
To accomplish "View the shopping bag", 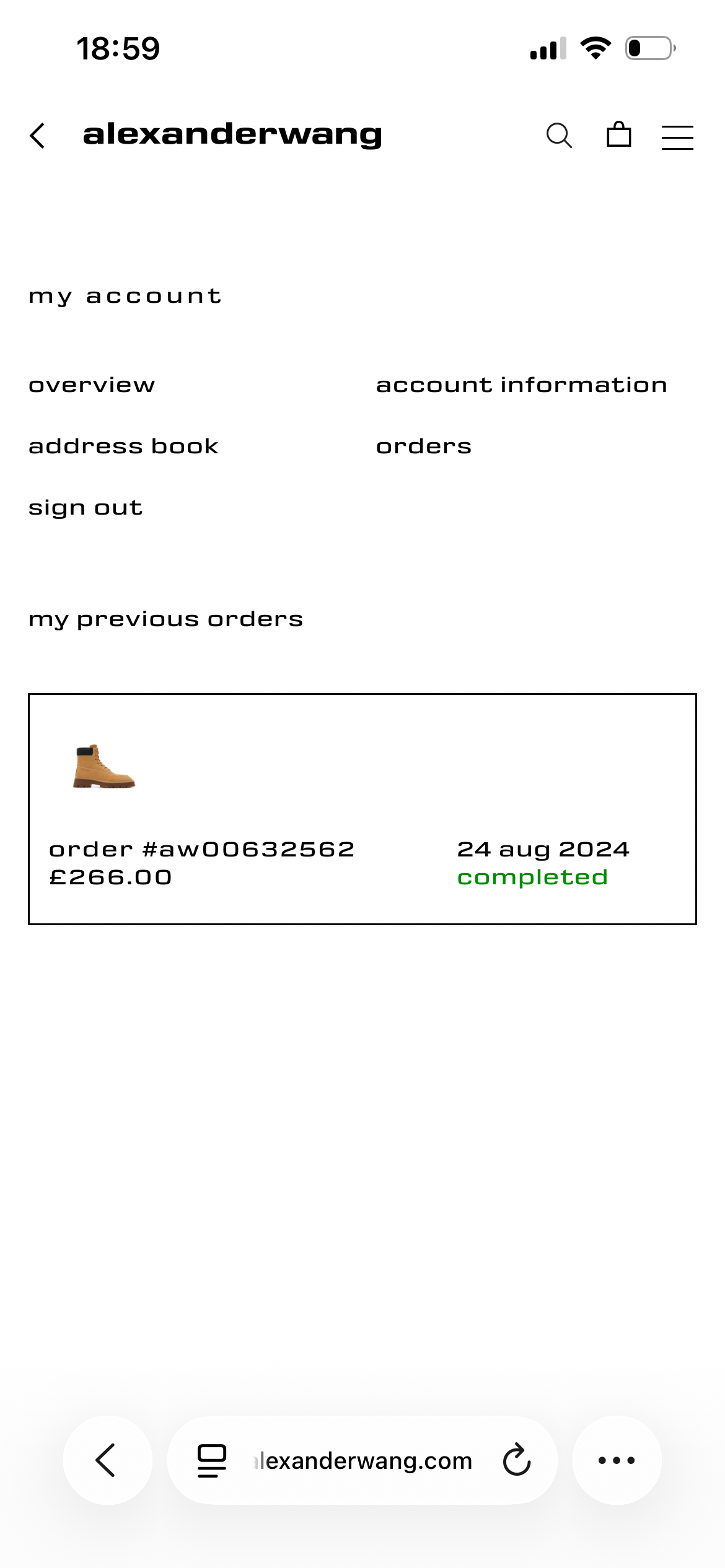I will tap(618, 134).
